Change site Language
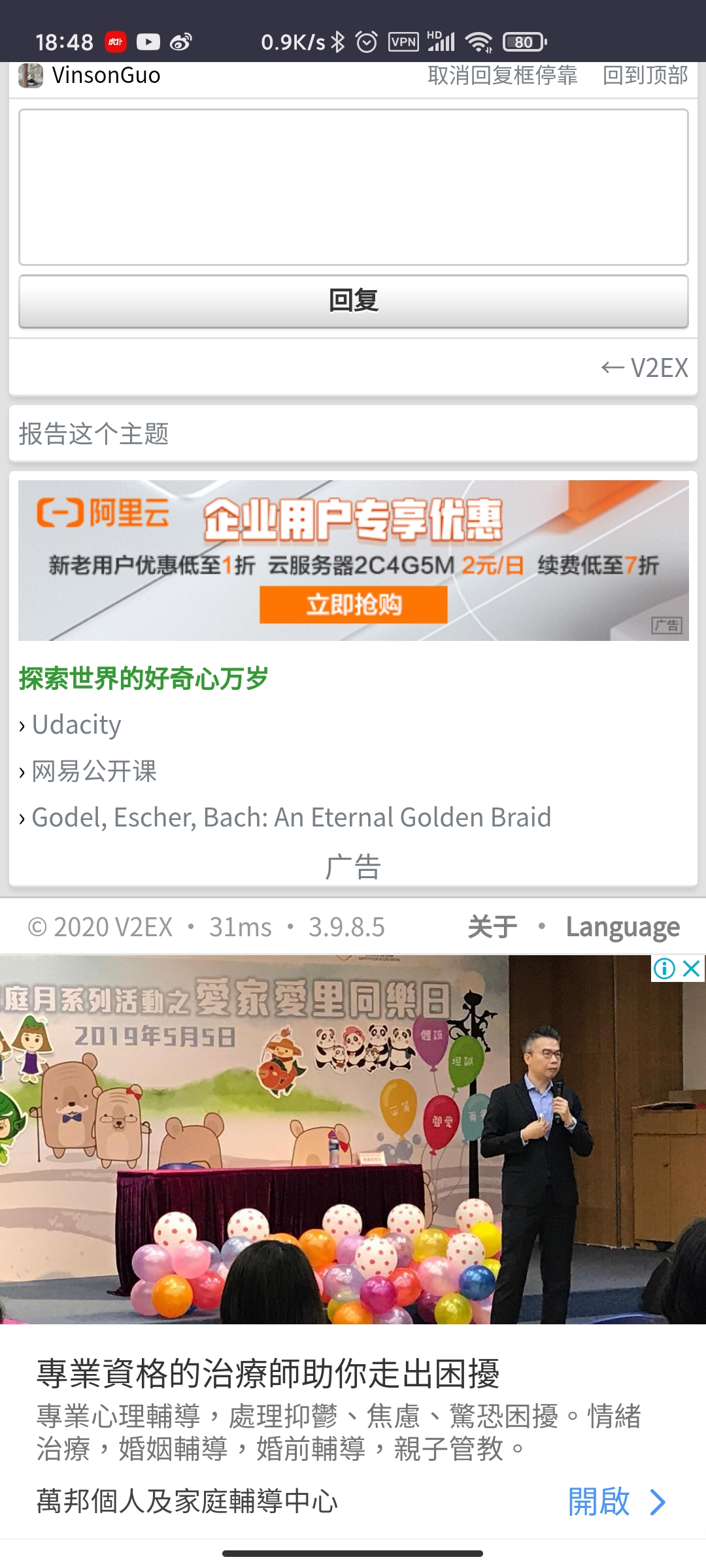 622,926
